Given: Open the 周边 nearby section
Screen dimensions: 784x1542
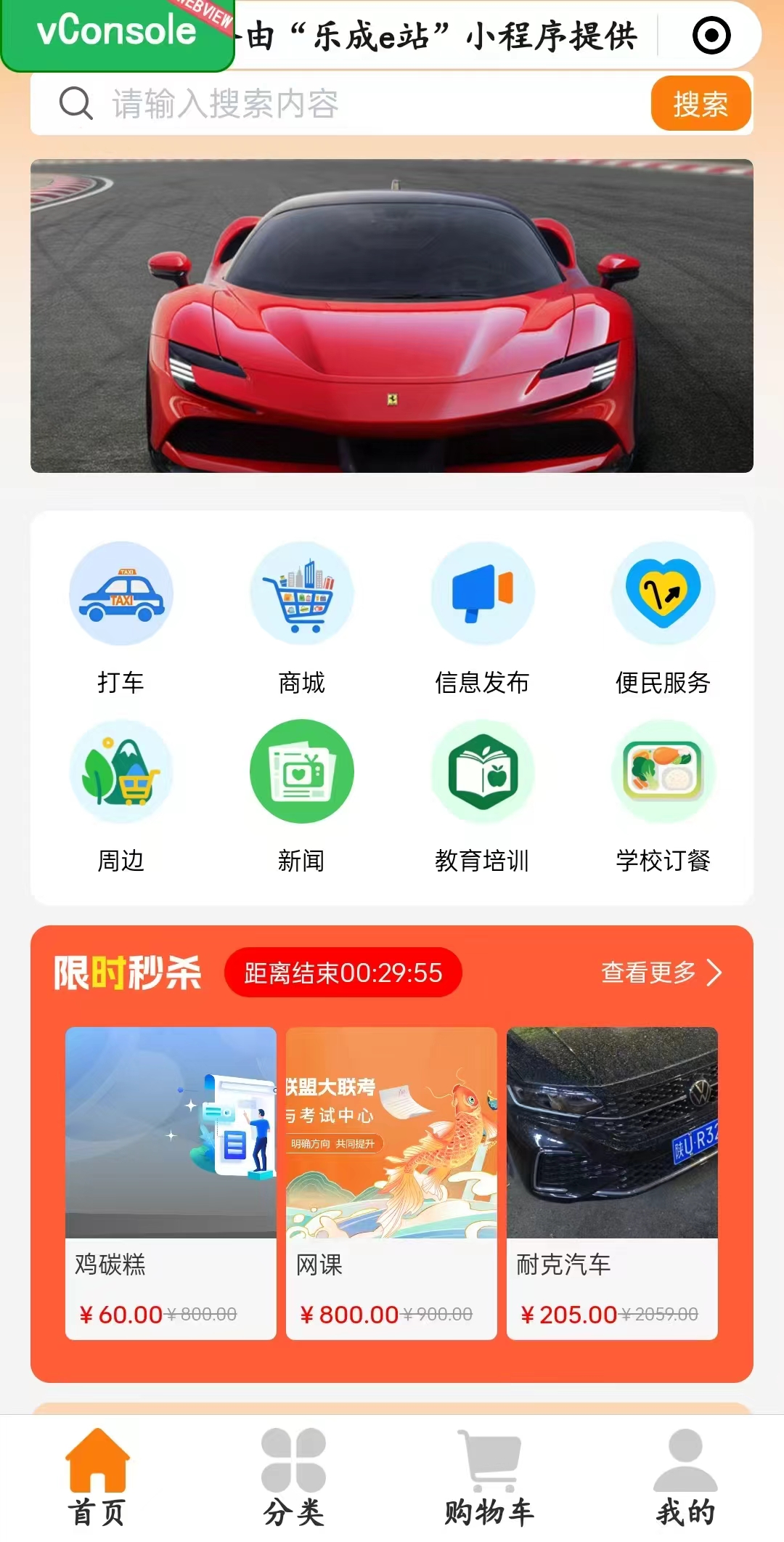Looking at the screenshot, I should [121, 795].
